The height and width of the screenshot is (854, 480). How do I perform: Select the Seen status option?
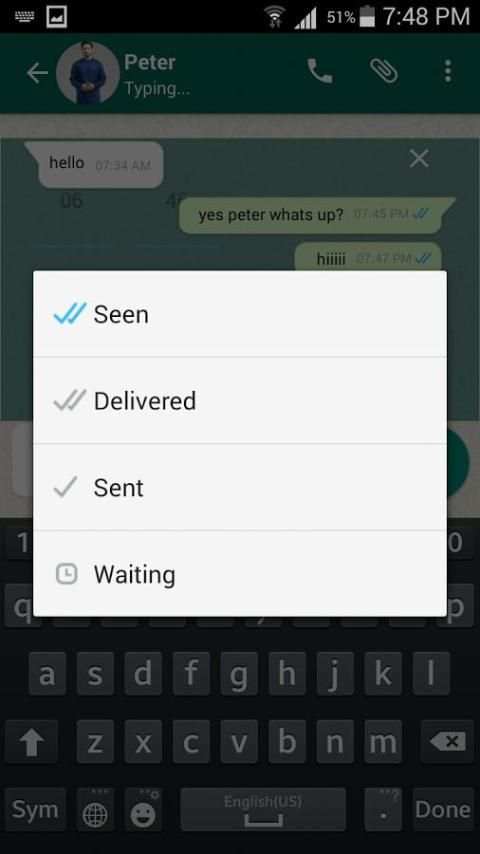pos(240,314)
